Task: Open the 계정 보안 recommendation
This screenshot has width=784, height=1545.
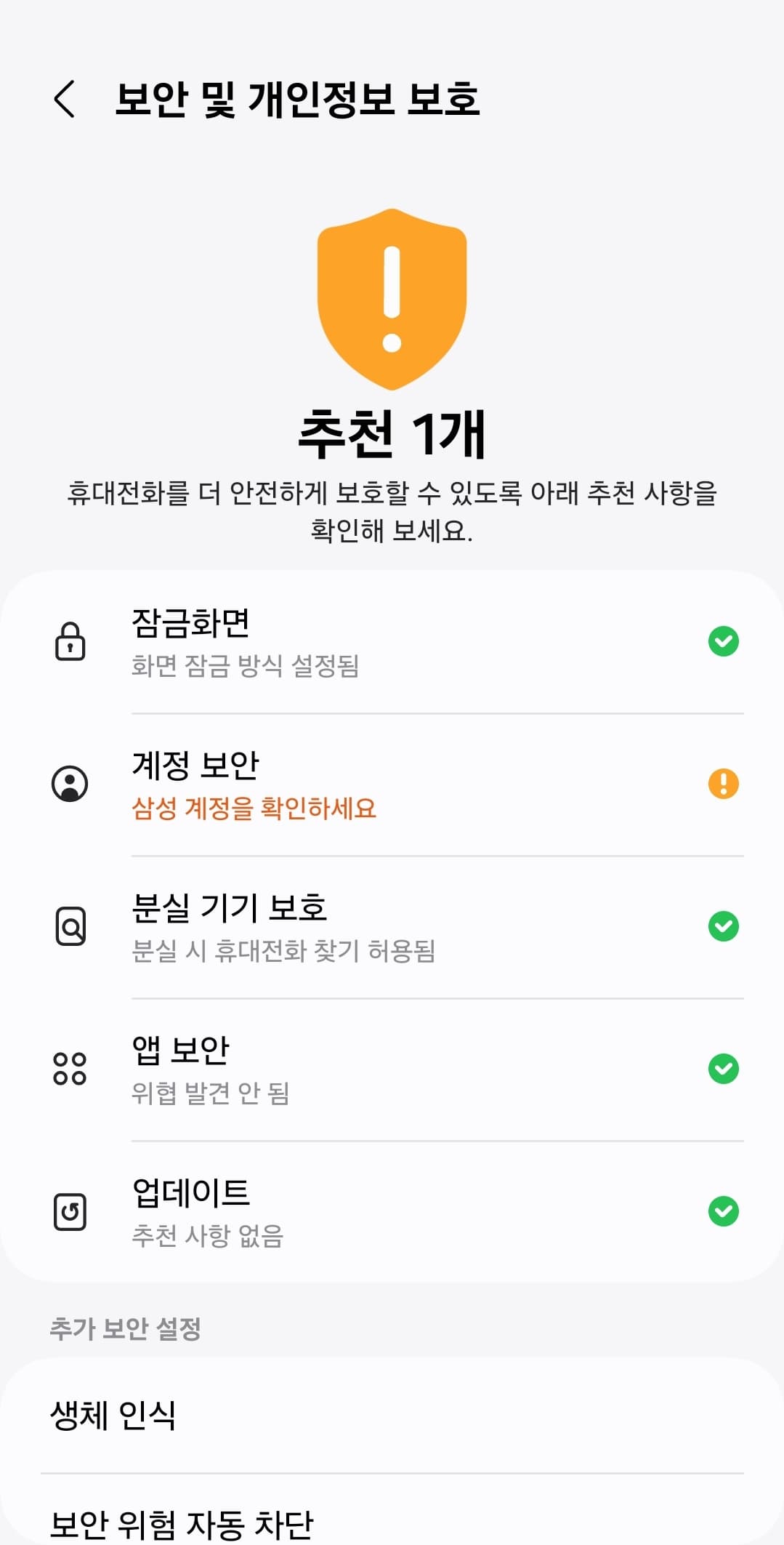Action: (392, 784)
